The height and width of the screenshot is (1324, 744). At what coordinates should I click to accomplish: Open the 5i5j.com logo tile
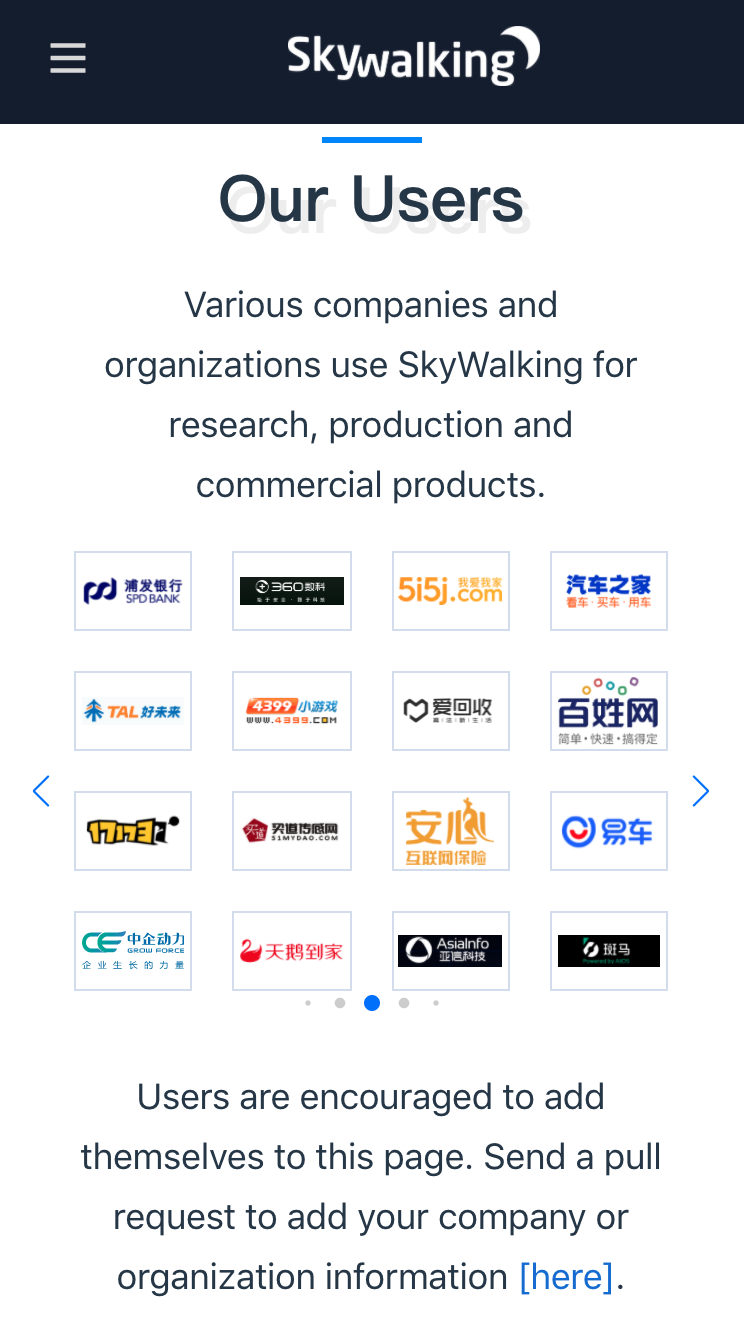click(451, 591)
